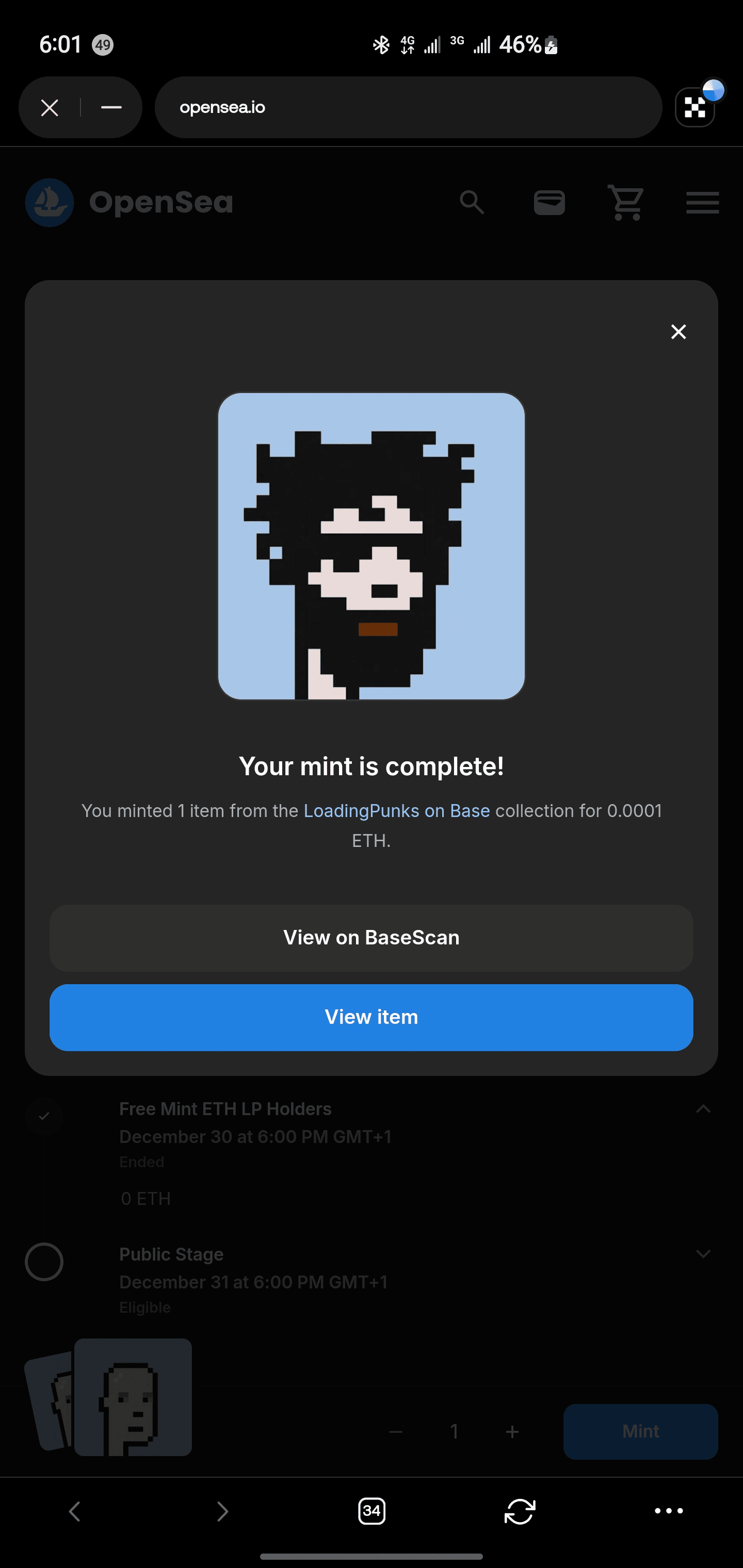Close the in-app browser window
Screen dimensions: 743x1568
coord(50,108)
